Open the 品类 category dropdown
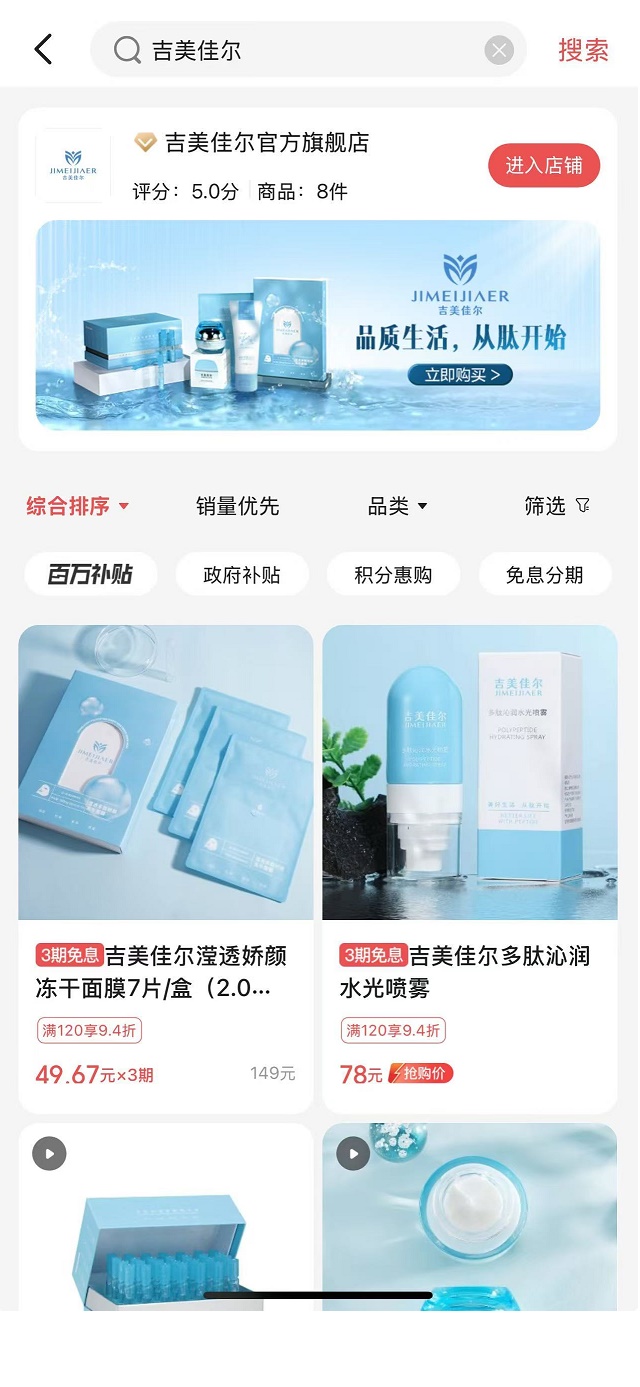 point(397,506)
